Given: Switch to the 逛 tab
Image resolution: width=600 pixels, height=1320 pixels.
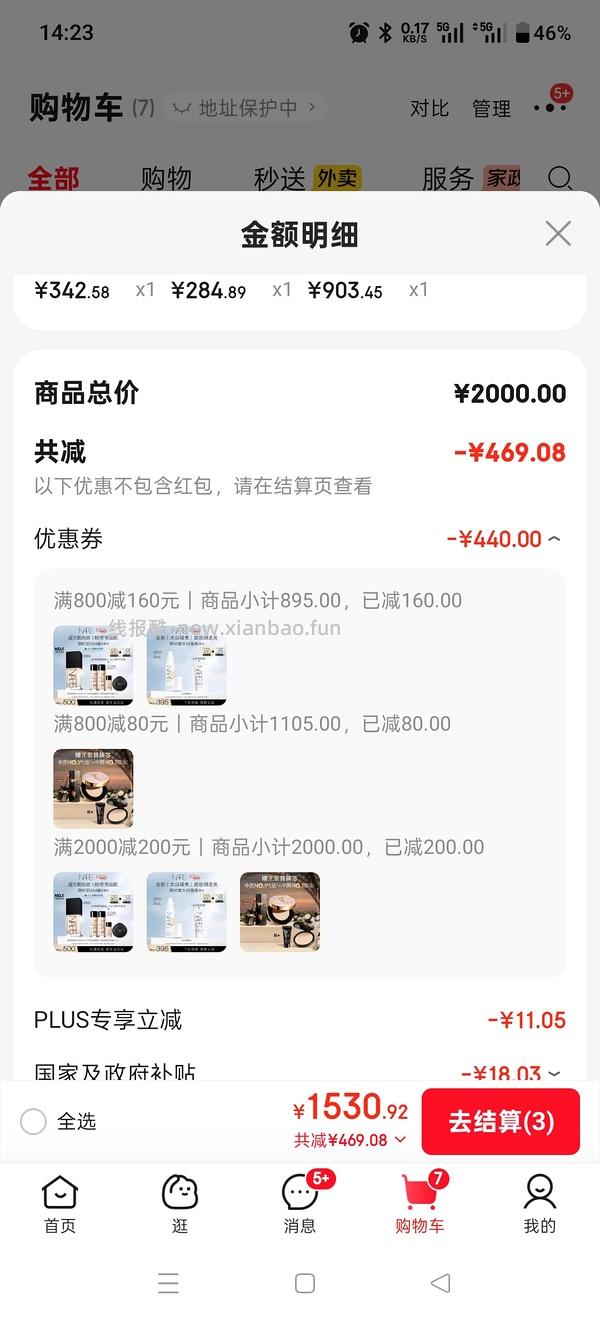Looking at the screenshot, I should [x=180, y=1203].
